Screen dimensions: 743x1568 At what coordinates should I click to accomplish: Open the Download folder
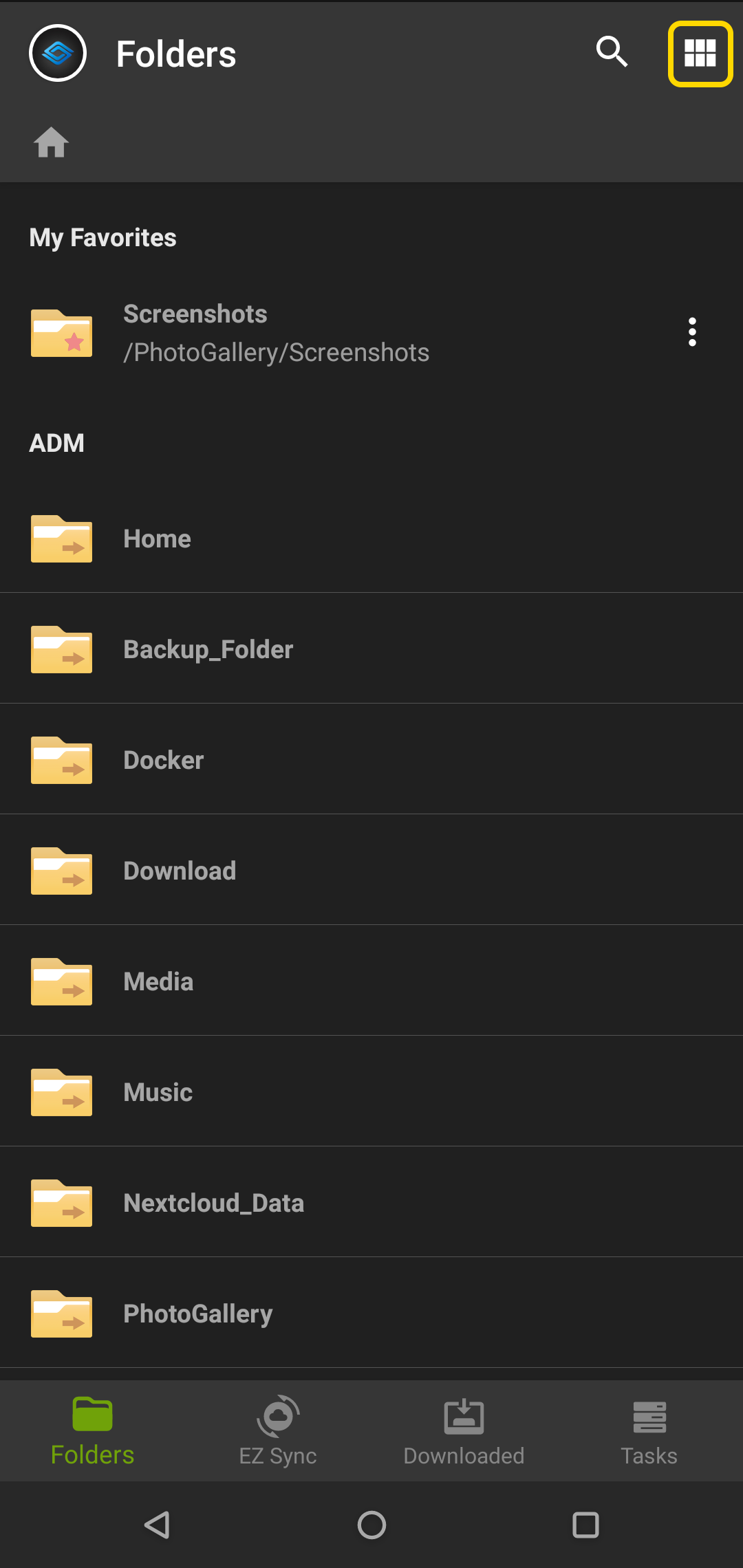click(371, 870)
